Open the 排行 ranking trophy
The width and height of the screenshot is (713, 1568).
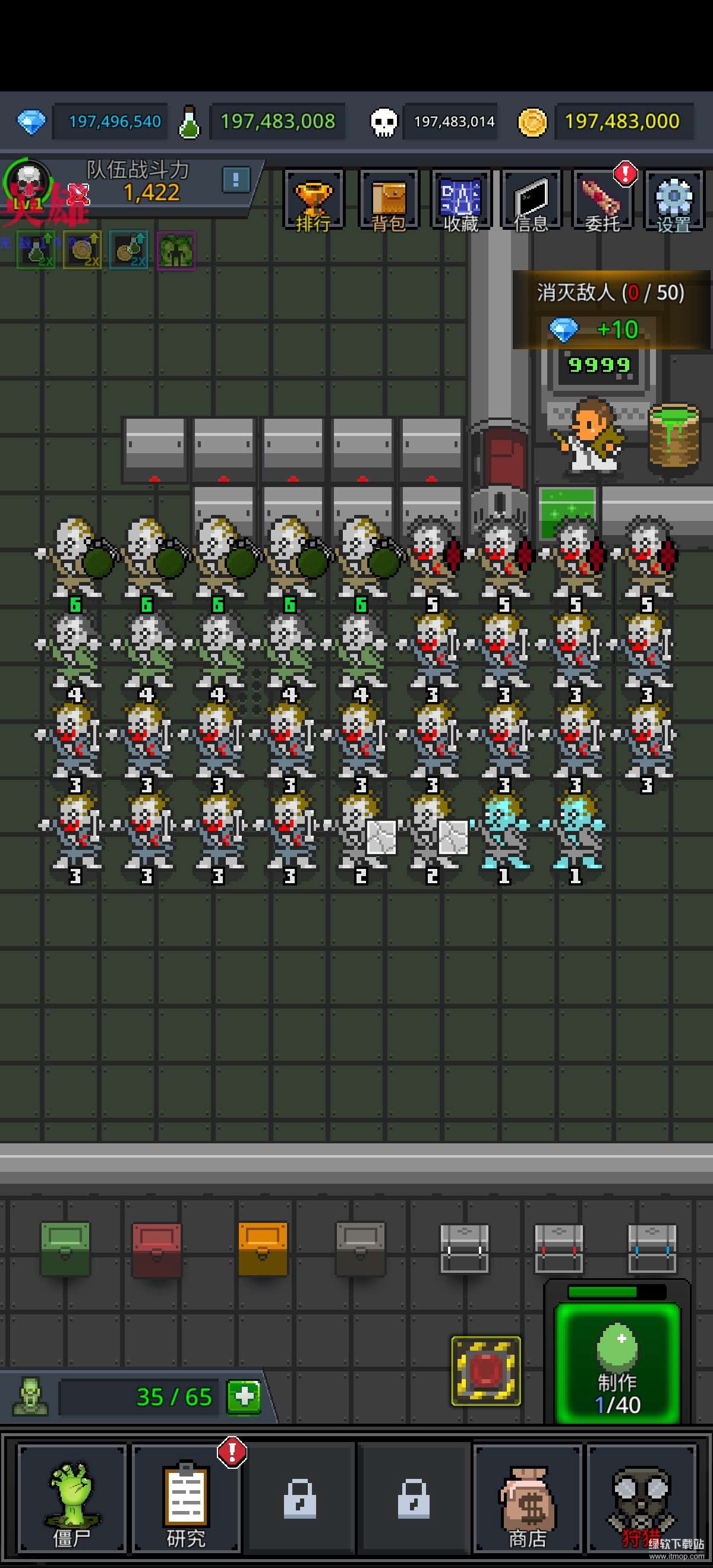pyautogui.click(x=314, y=200)
